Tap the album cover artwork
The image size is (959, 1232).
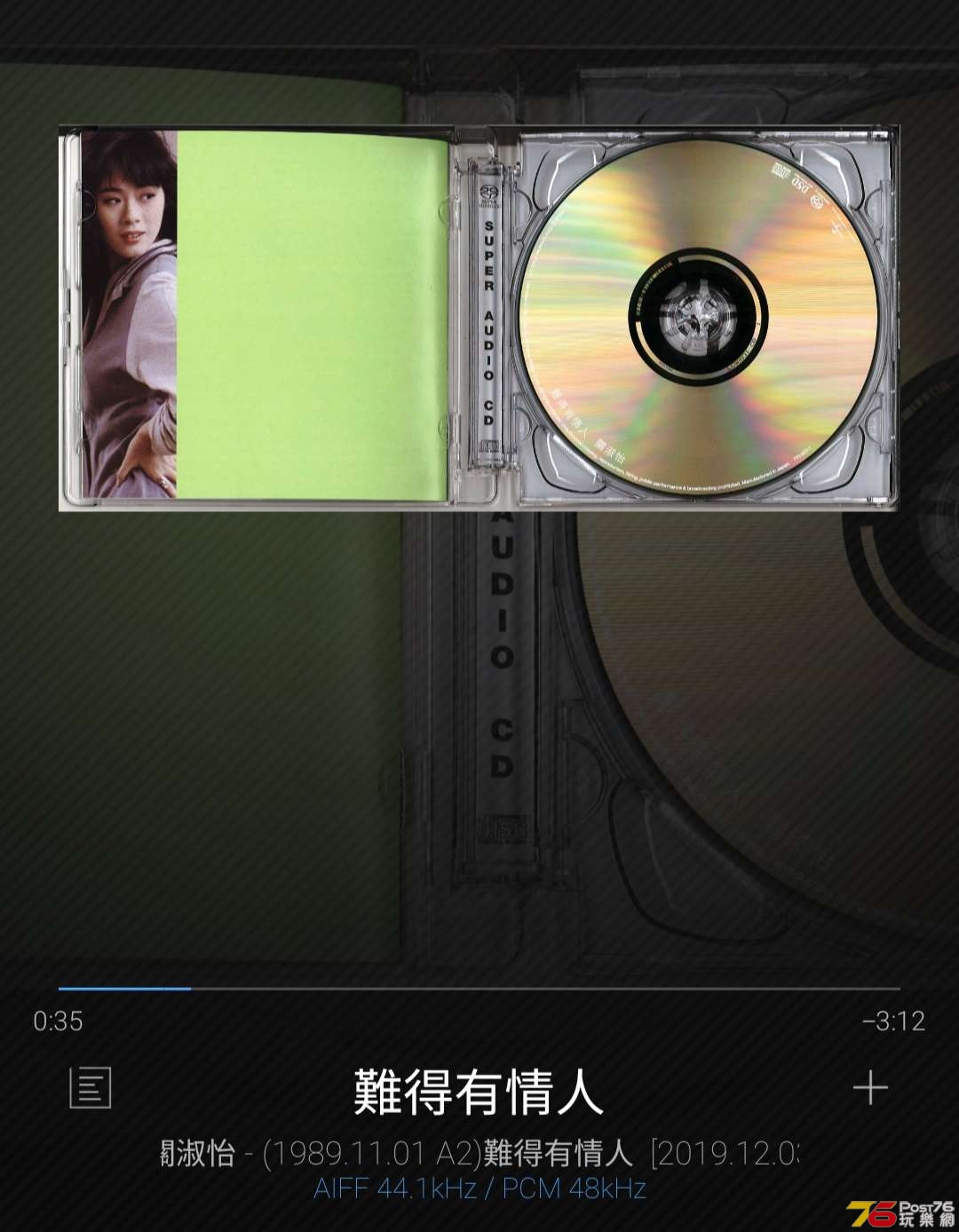click(479, 318)
